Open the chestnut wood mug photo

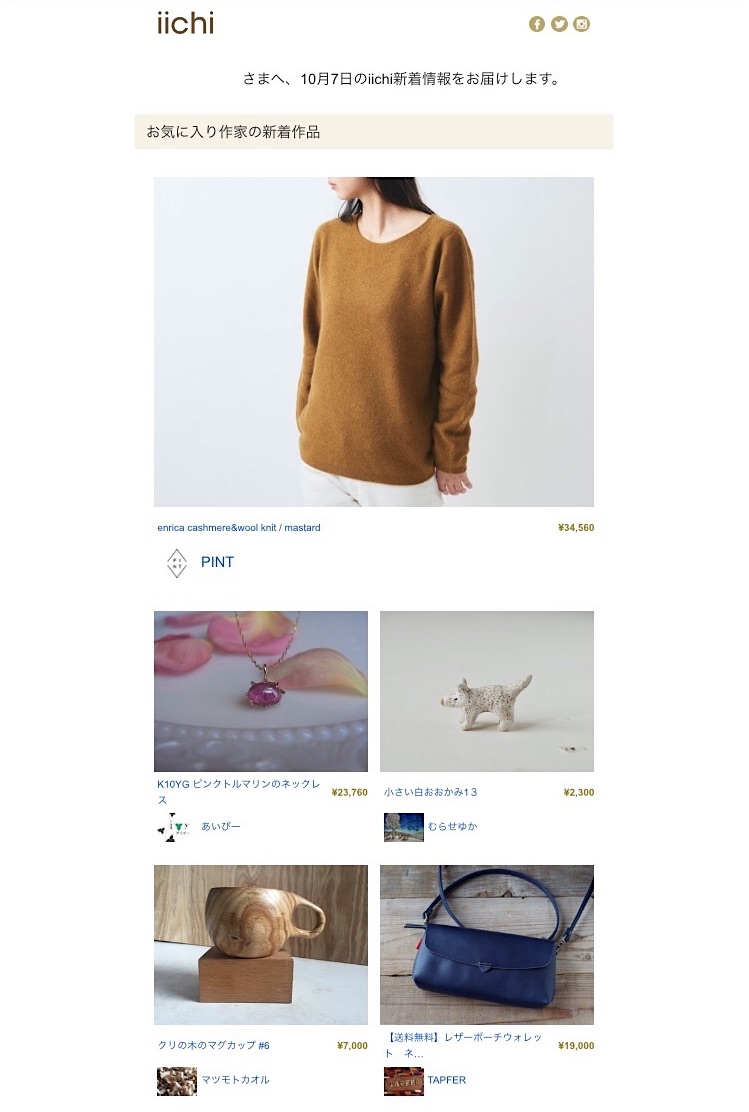click(260, 944)
